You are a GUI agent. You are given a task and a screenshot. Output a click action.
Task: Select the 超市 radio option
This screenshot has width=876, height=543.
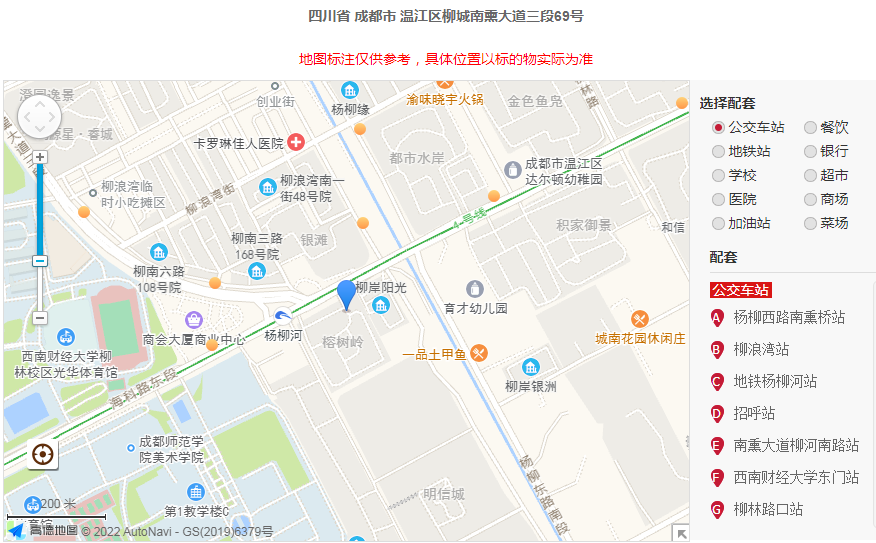[x=810, y=176]
